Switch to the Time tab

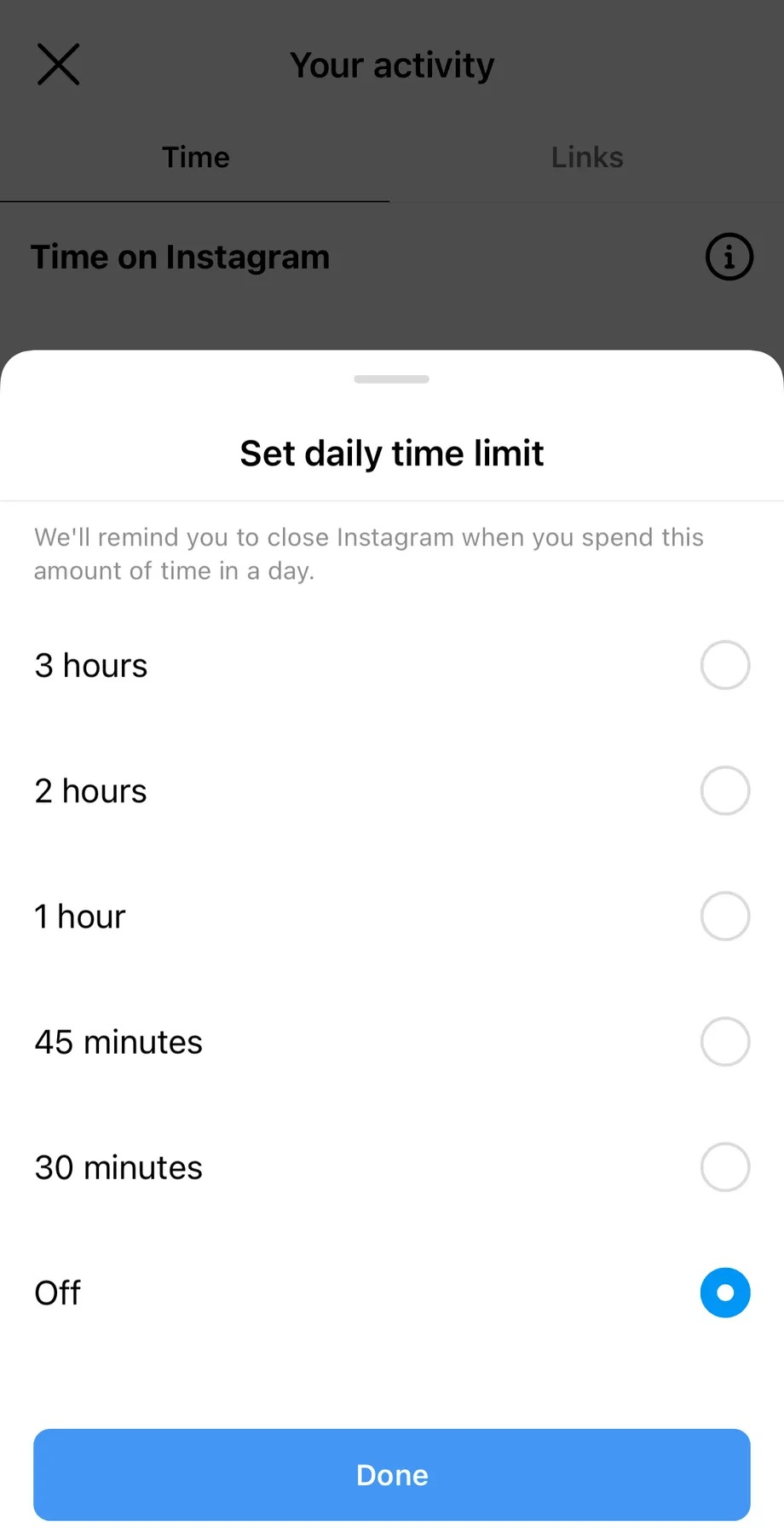[x=195, y=157]
